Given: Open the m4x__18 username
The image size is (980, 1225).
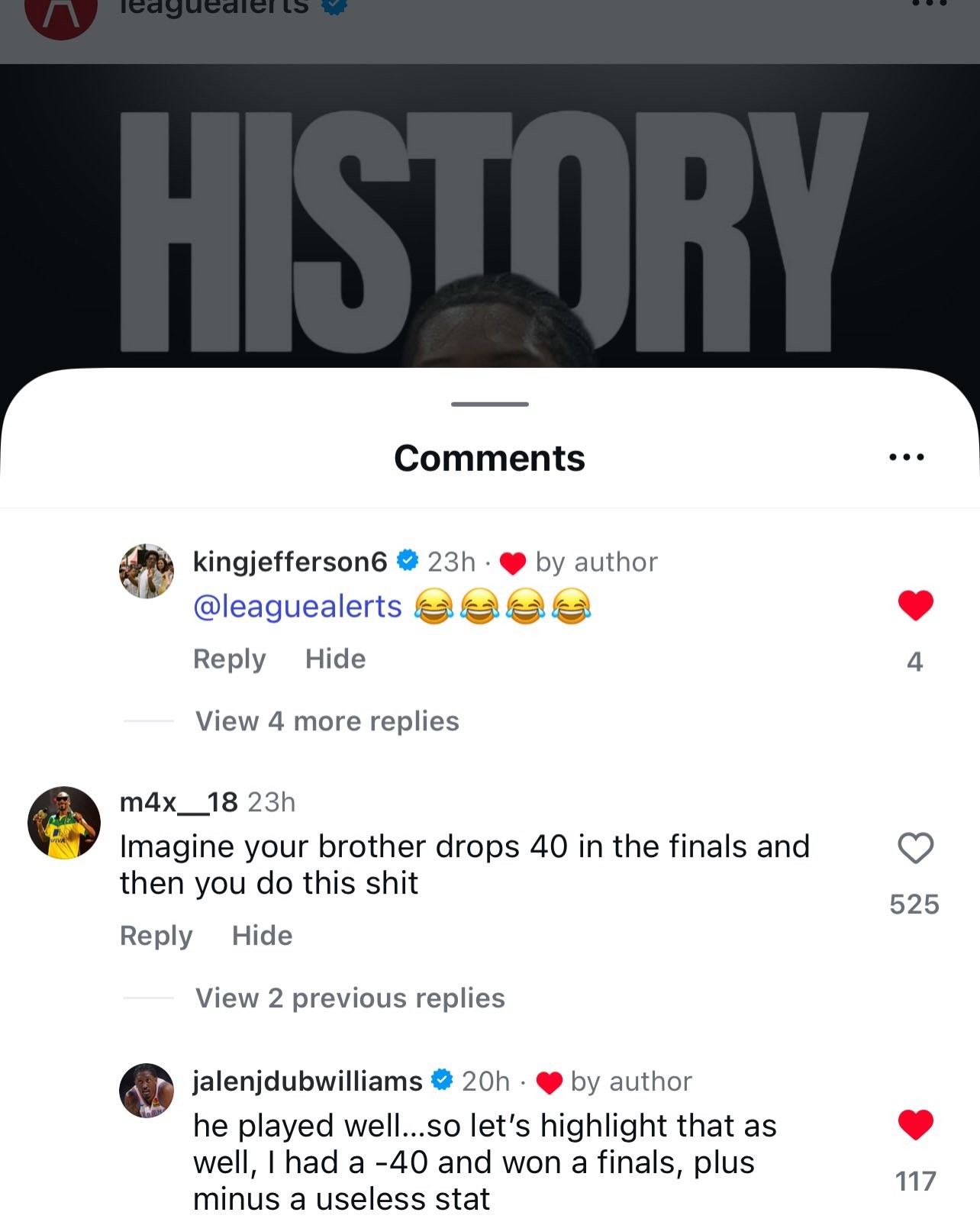Looking at the screenshot, I should point(179,802).
